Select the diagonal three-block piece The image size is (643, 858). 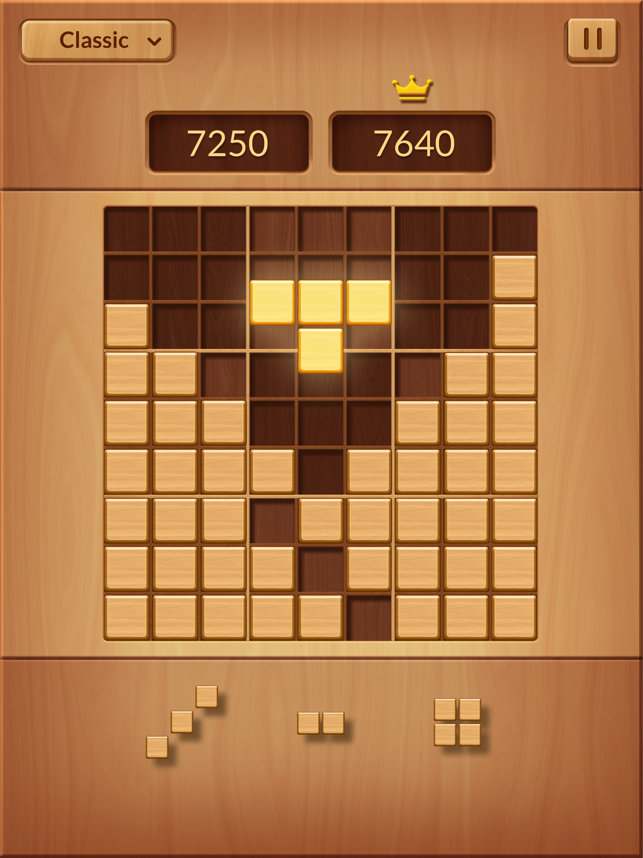tap(182, 721)
